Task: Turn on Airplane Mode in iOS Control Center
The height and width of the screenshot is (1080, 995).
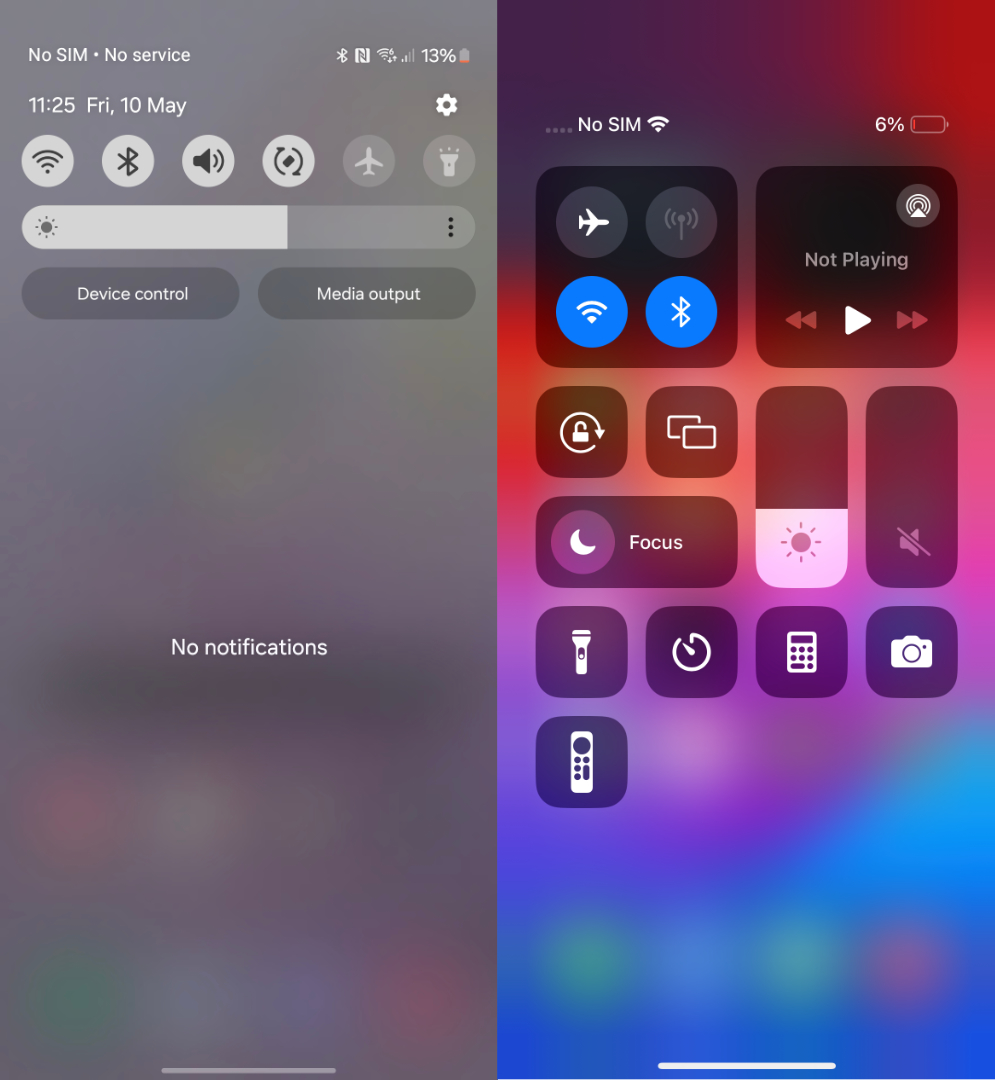Action: (x=592, y=222)
